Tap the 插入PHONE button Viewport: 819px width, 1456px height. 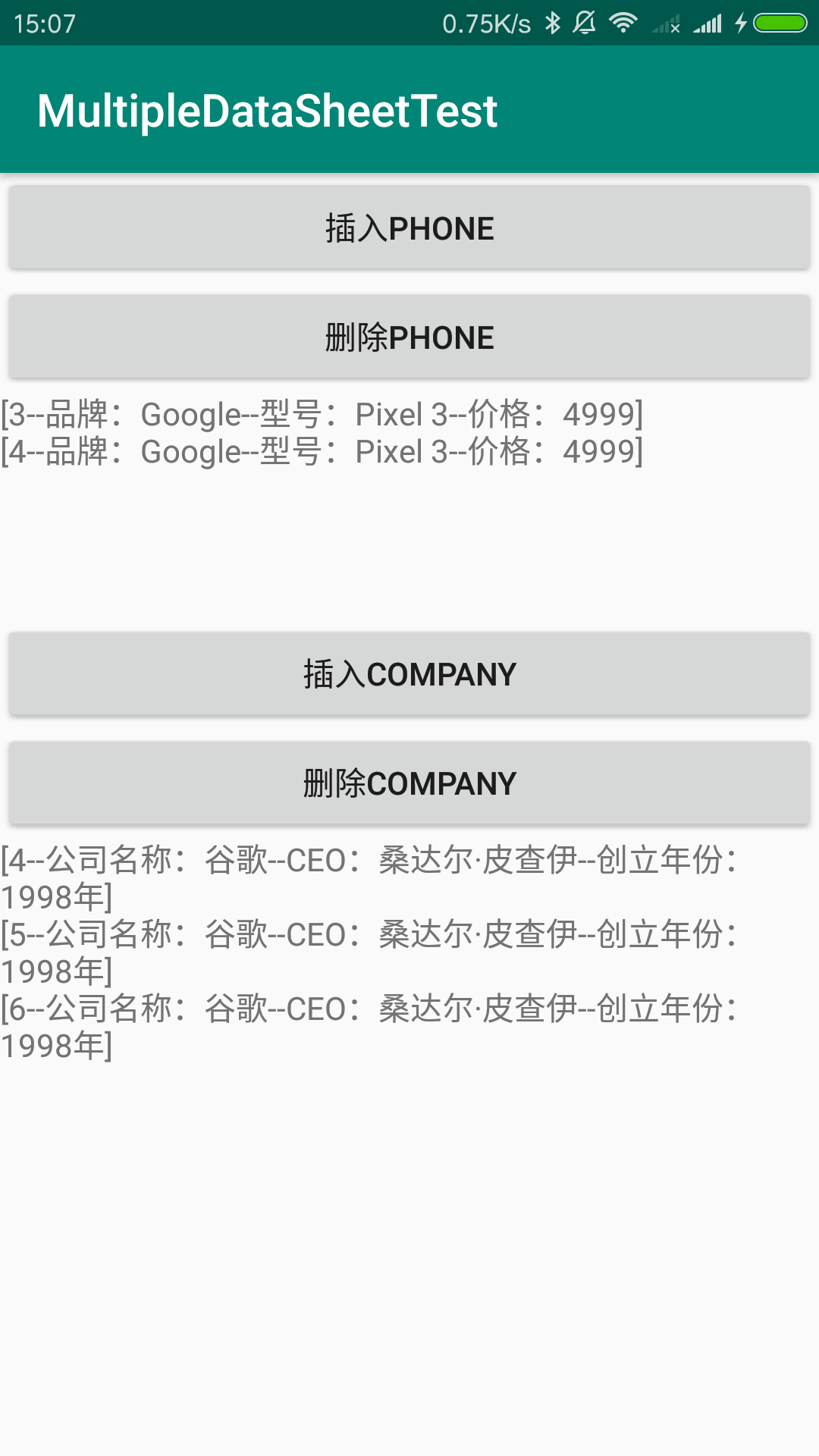tap(409, 228)
